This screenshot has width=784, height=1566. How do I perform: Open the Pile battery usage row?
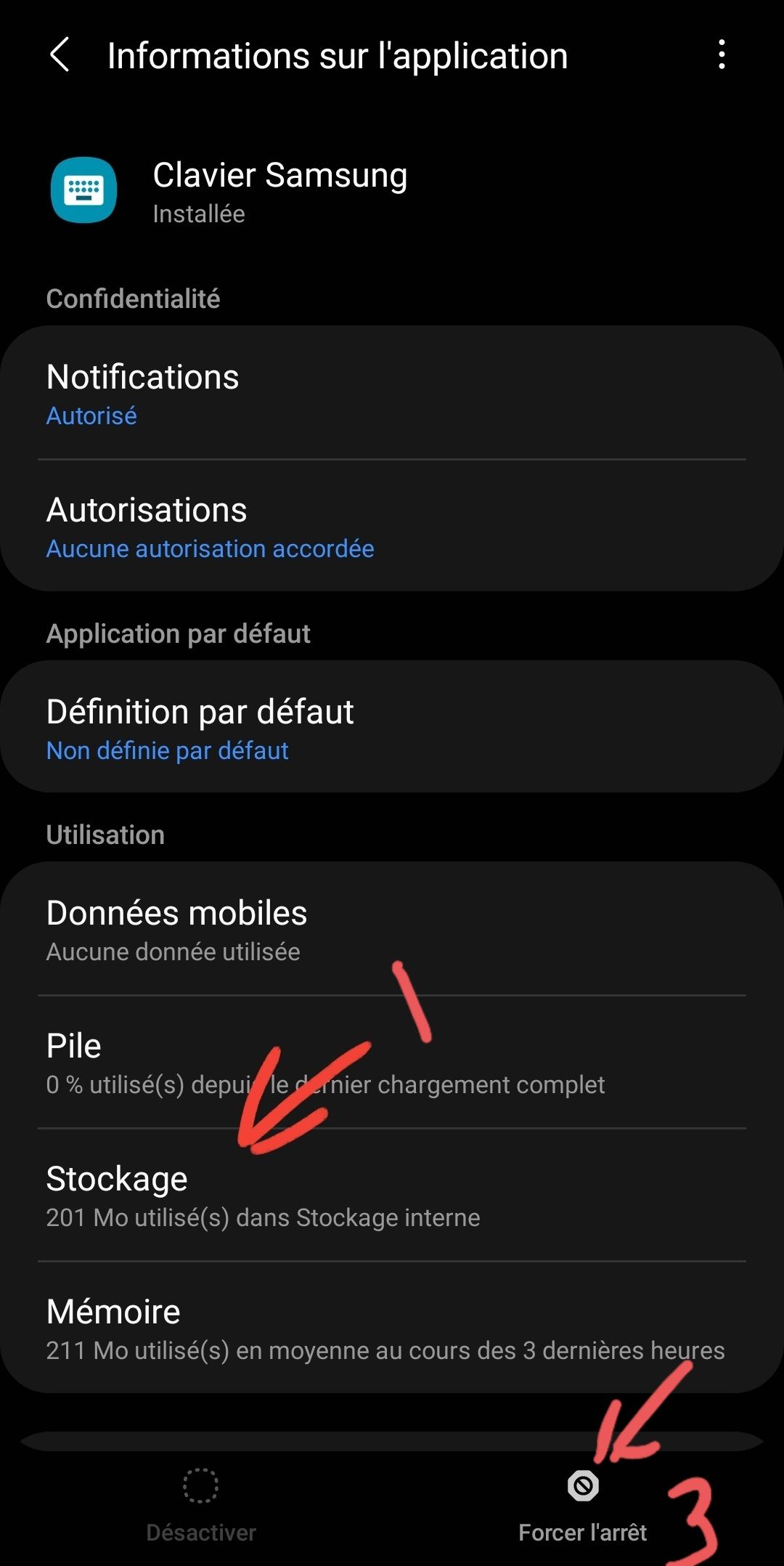point(392,1063)
